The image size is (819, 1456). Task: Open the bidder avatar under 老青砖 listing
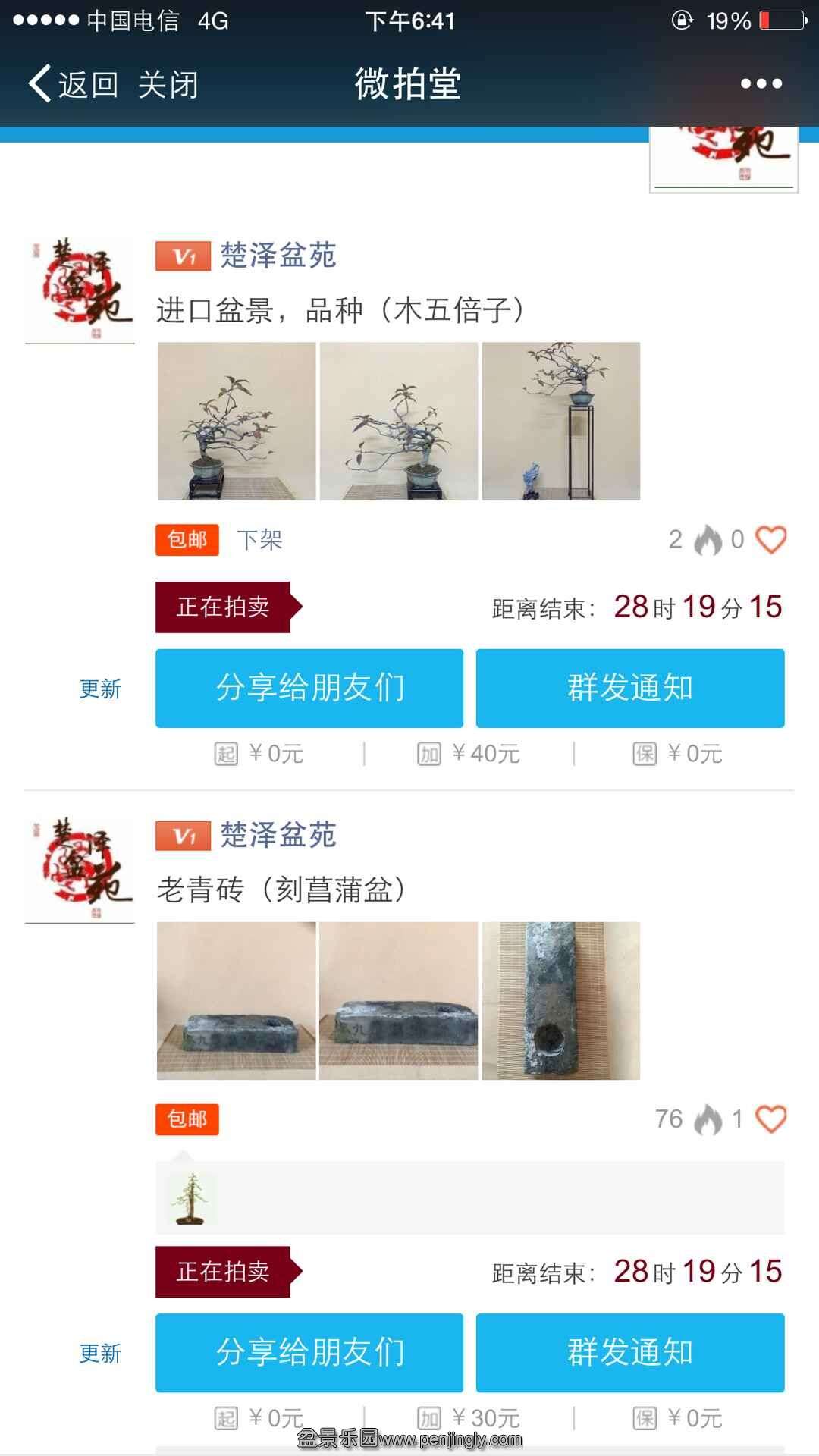[191, 1199]
